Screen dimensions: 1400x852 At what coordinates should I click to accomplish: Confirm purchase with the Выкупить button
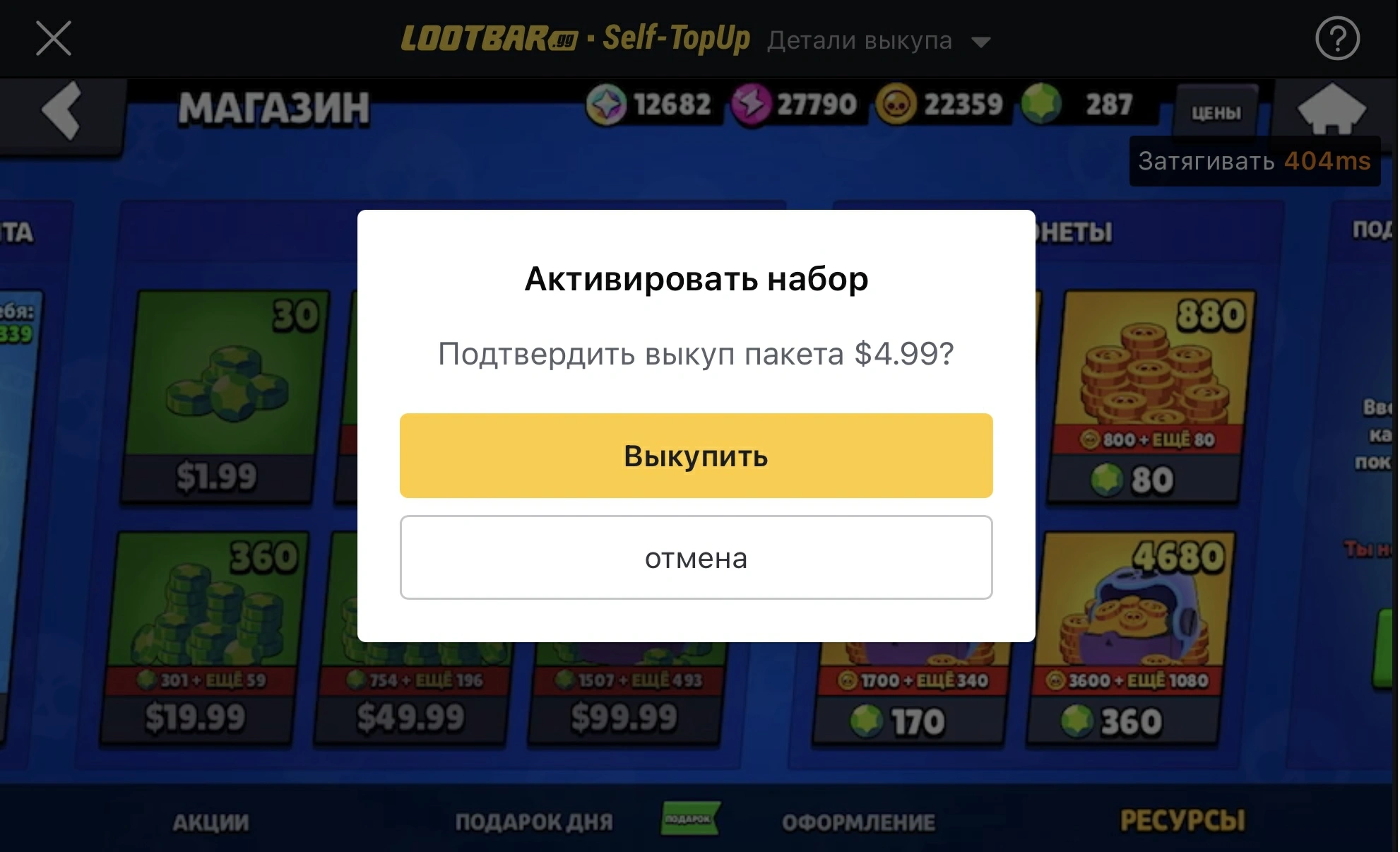696,456
